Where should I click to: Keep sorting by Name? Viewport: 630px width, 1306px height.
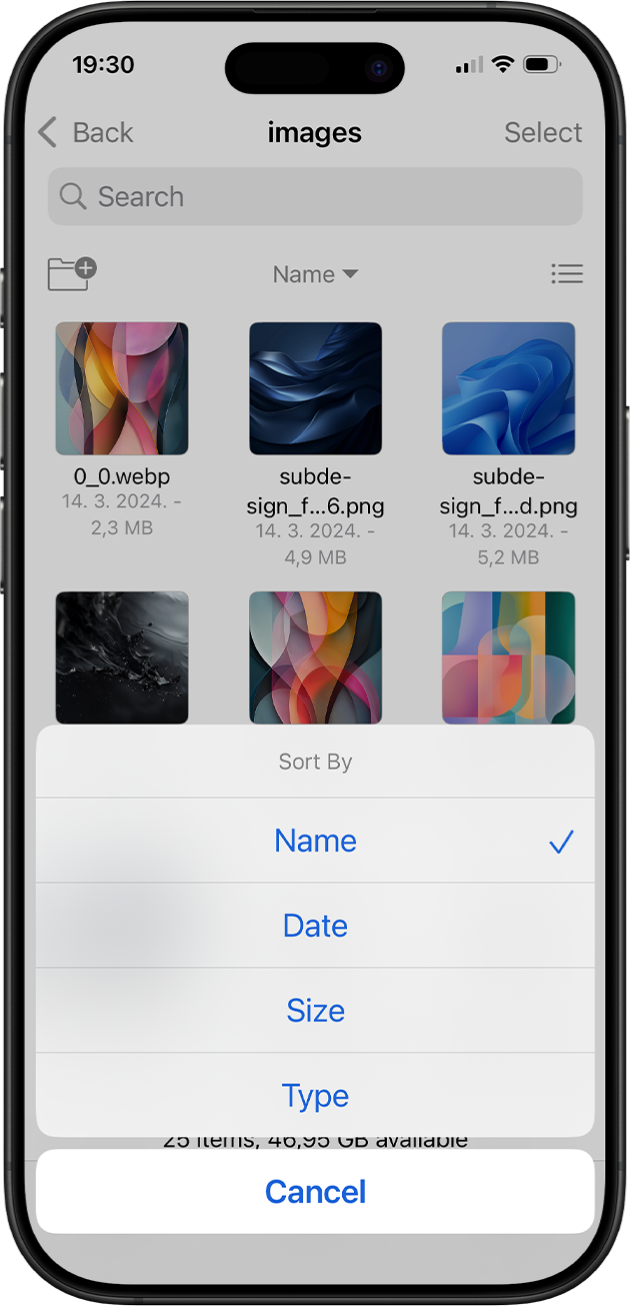(x=315, y=841)
